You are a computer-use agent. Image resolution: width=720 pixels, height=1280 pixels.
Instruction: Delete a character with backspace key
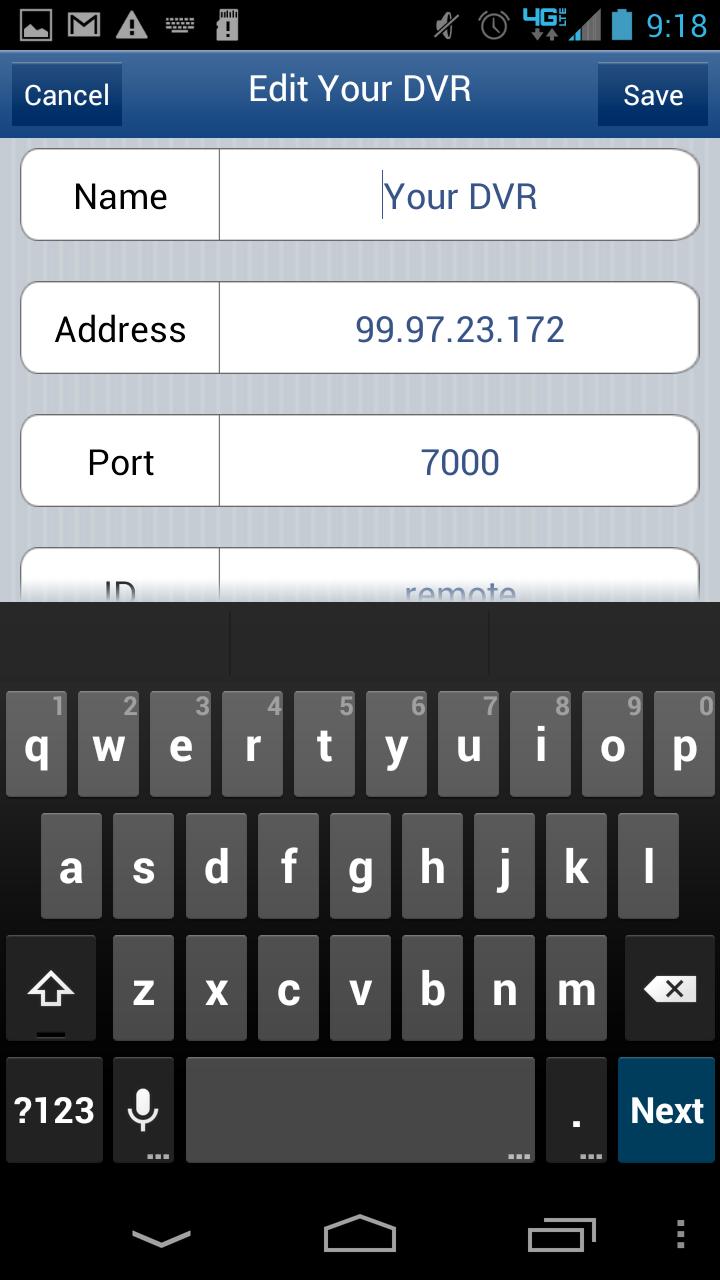(669, 990)
